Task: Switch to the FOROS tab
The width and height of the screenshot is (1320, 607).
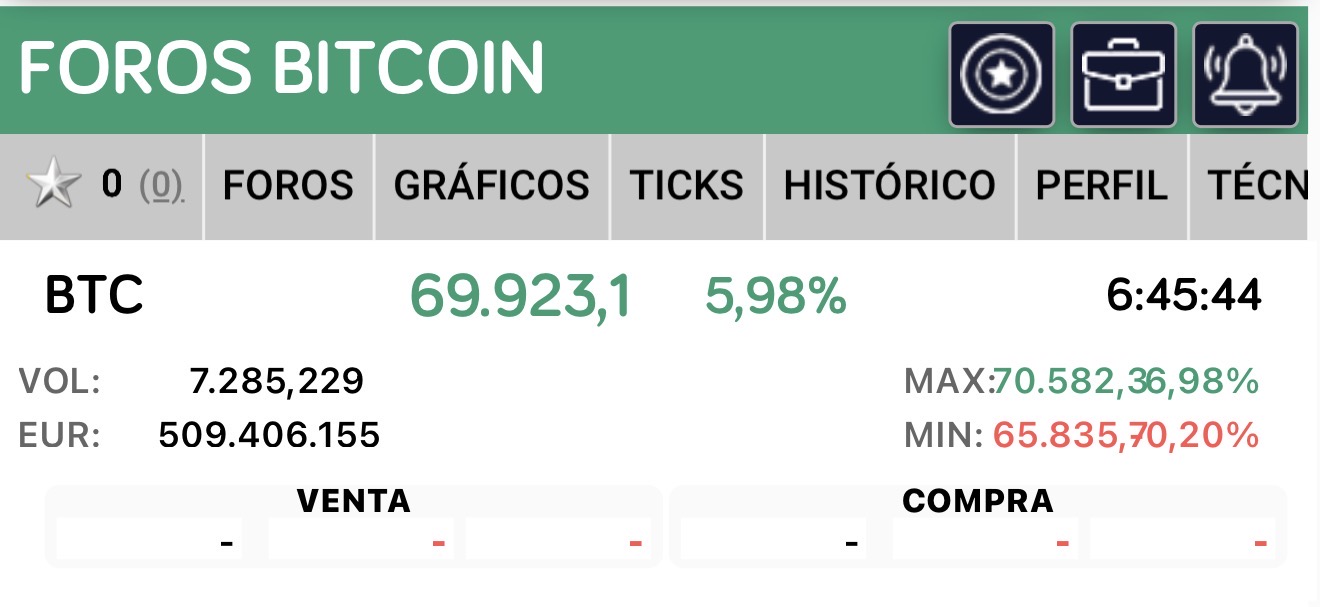Action: point(288,186)
